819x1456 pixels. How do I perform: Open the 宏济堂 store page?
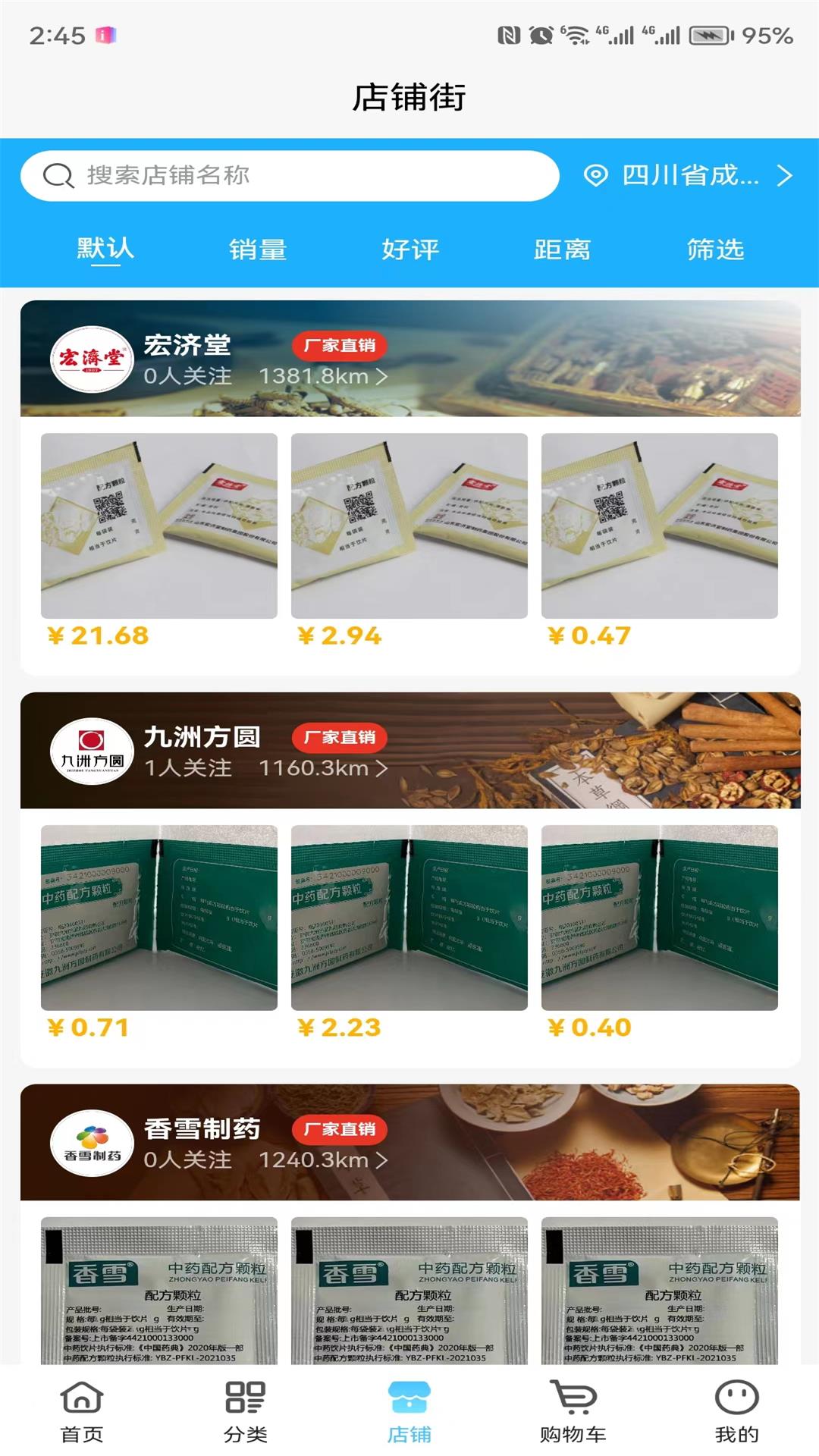pos(187,346)
